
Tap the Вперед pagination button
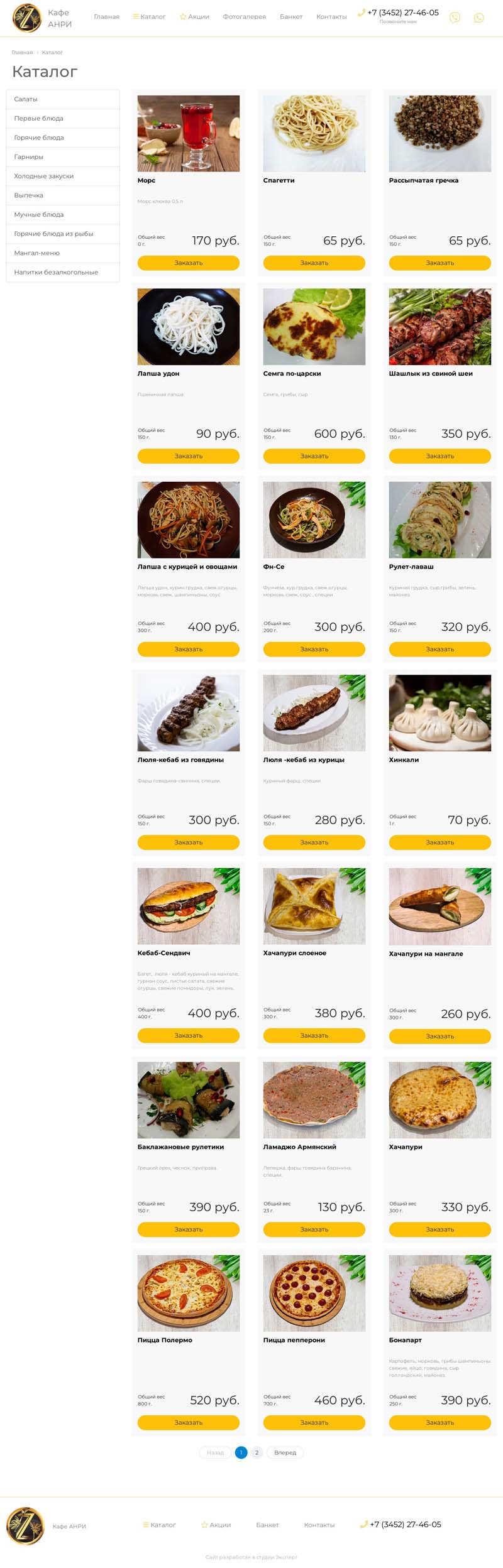coord(285,1452)
